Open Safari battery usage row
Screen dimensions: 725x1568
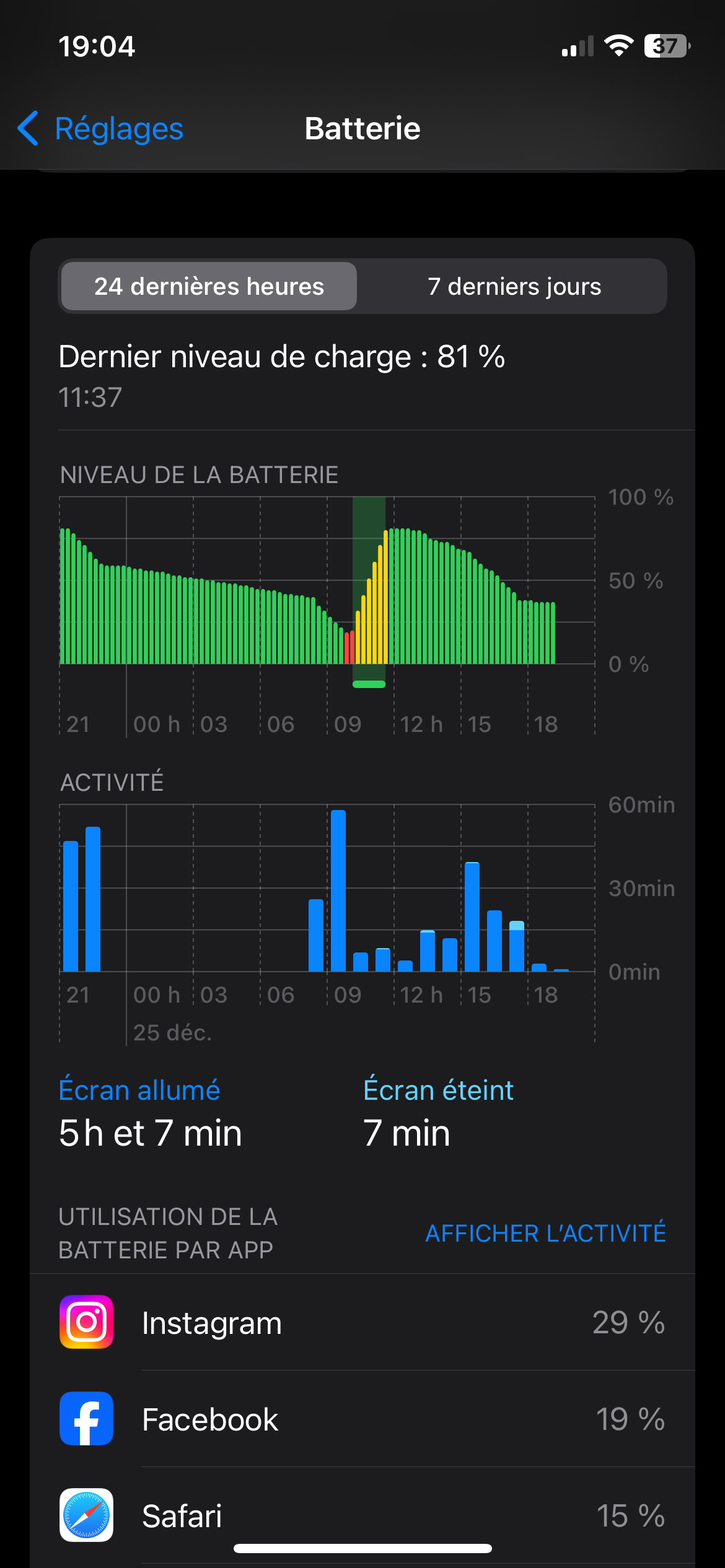tap(362, 1515)
